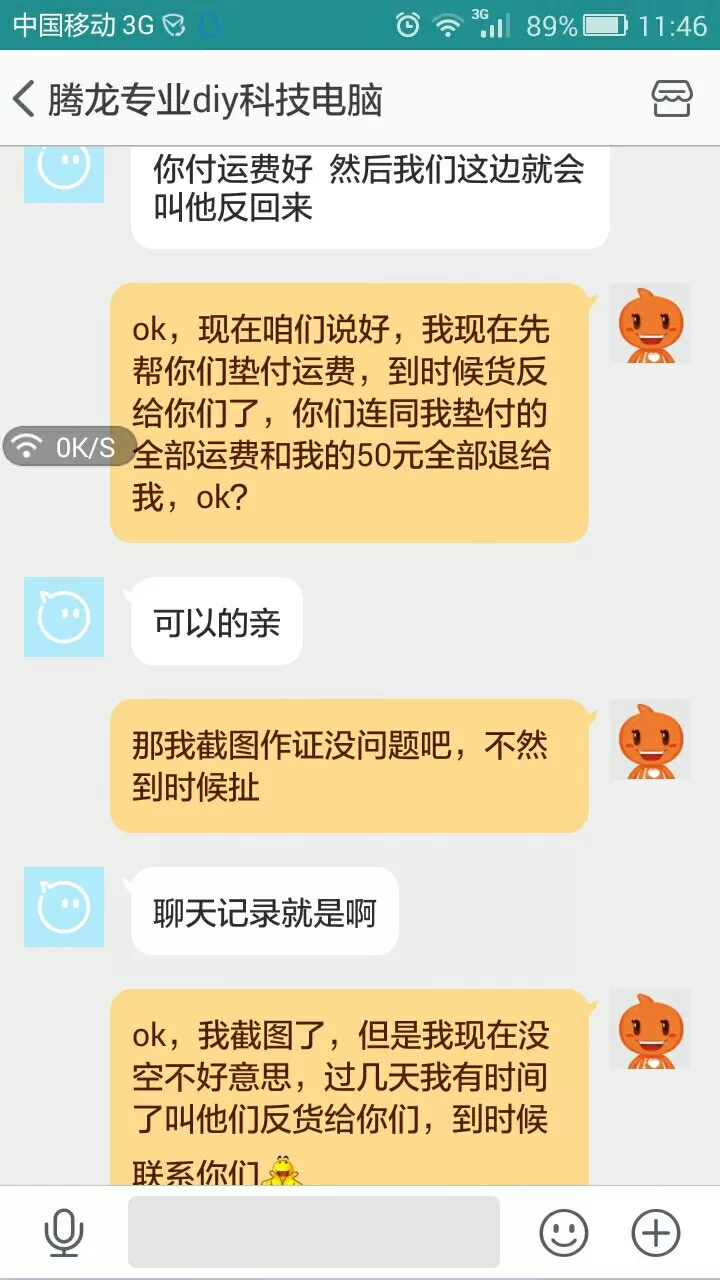Tap the bubble reading 聊天记录就是啊
This screenshot has width=720, height=1280.
[263, 910]
